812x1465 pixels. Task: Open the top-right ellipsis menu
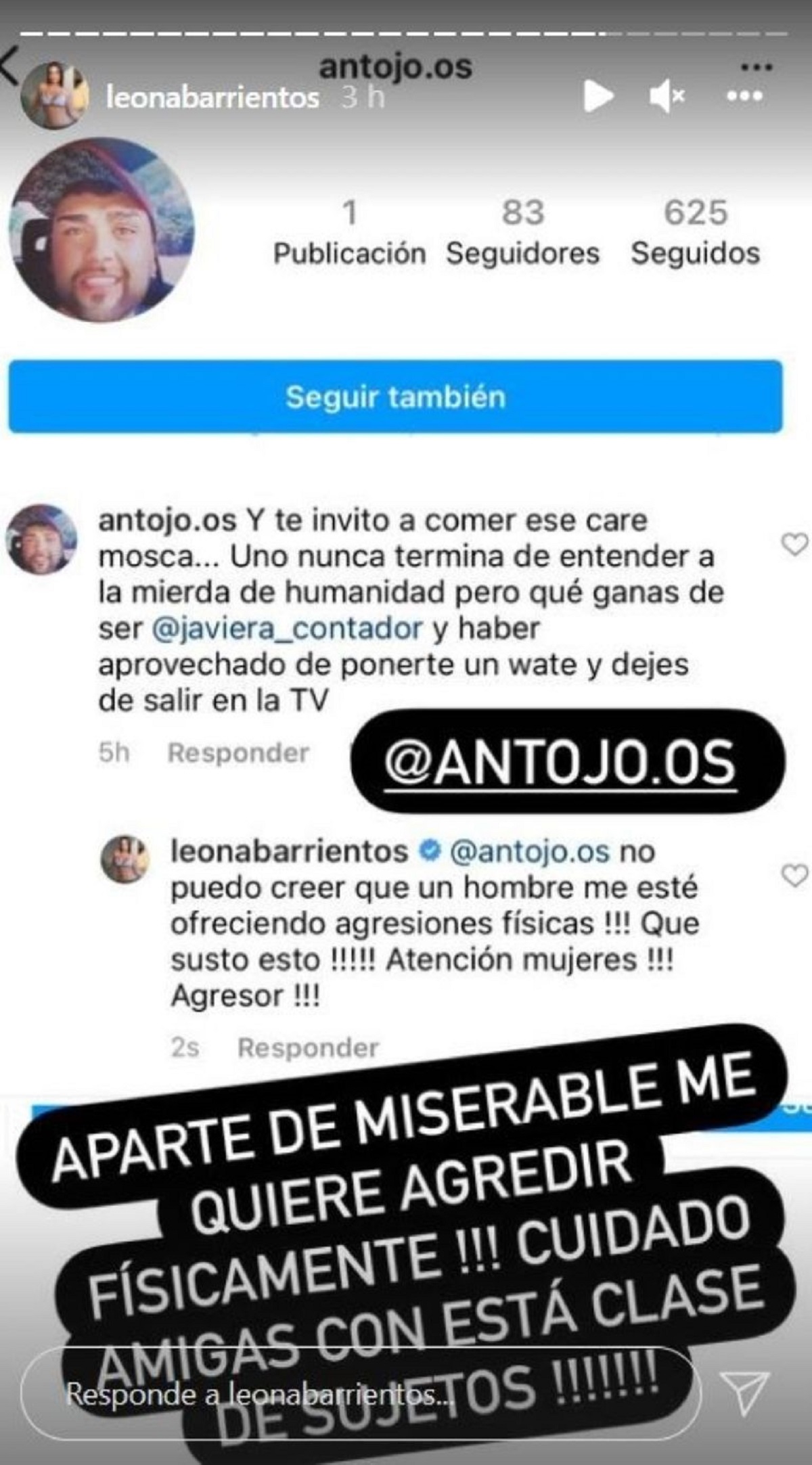pyautogui.click(x=758, y=67)
